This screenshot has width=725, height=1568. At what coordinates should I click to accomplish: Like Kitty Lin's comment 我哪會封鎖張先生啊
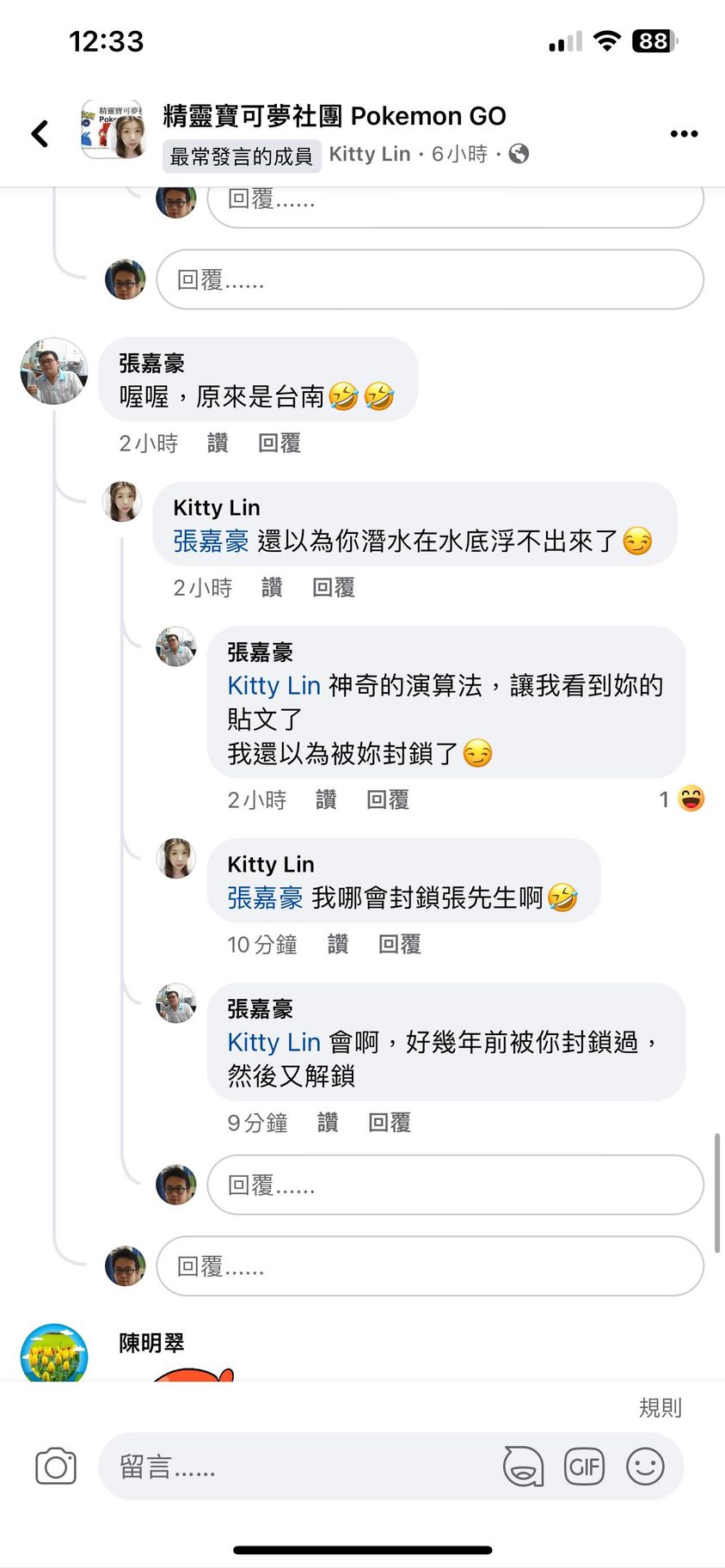point(338,945)
